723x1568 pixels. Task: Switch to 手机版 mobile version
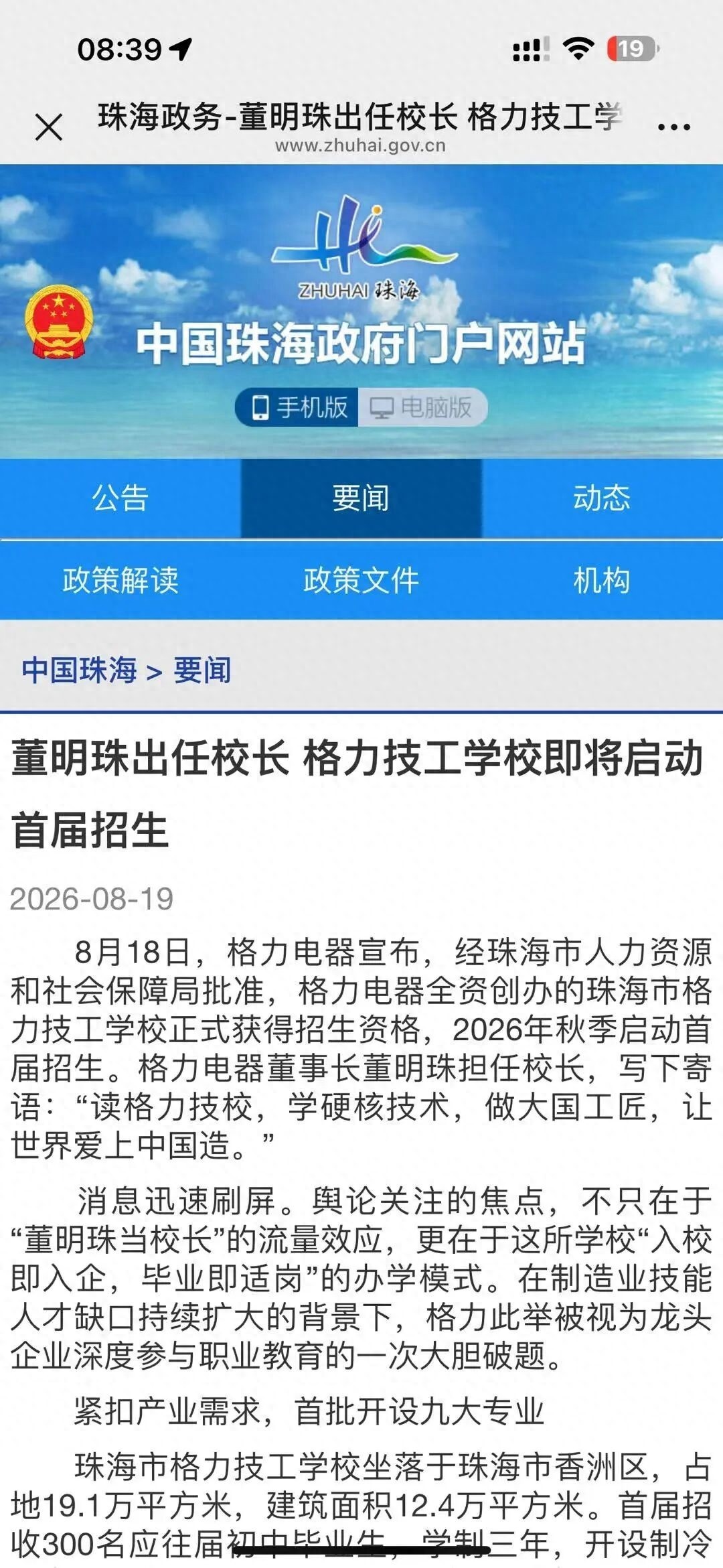click(297, 407)
